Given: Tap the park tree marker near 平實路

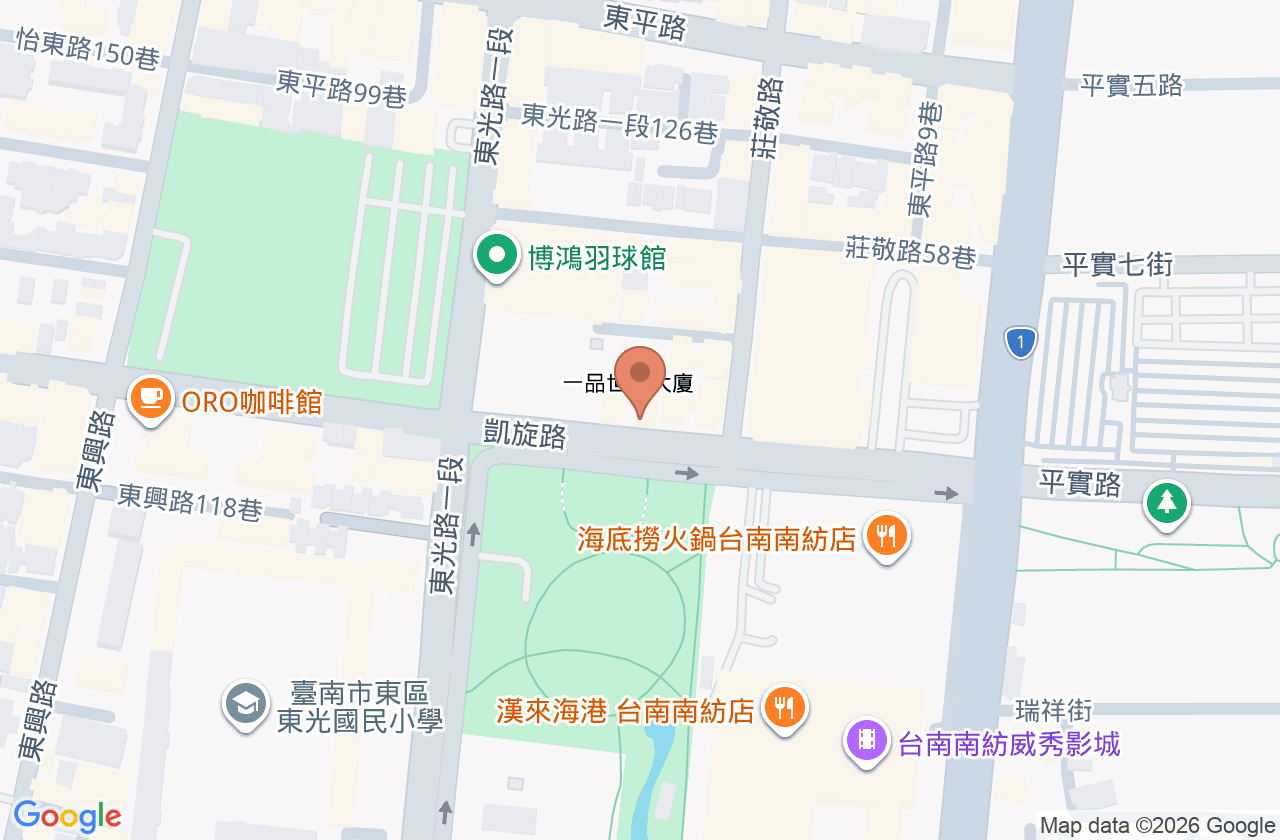Looking at the screenshot, I should (x=1167, y=505).
